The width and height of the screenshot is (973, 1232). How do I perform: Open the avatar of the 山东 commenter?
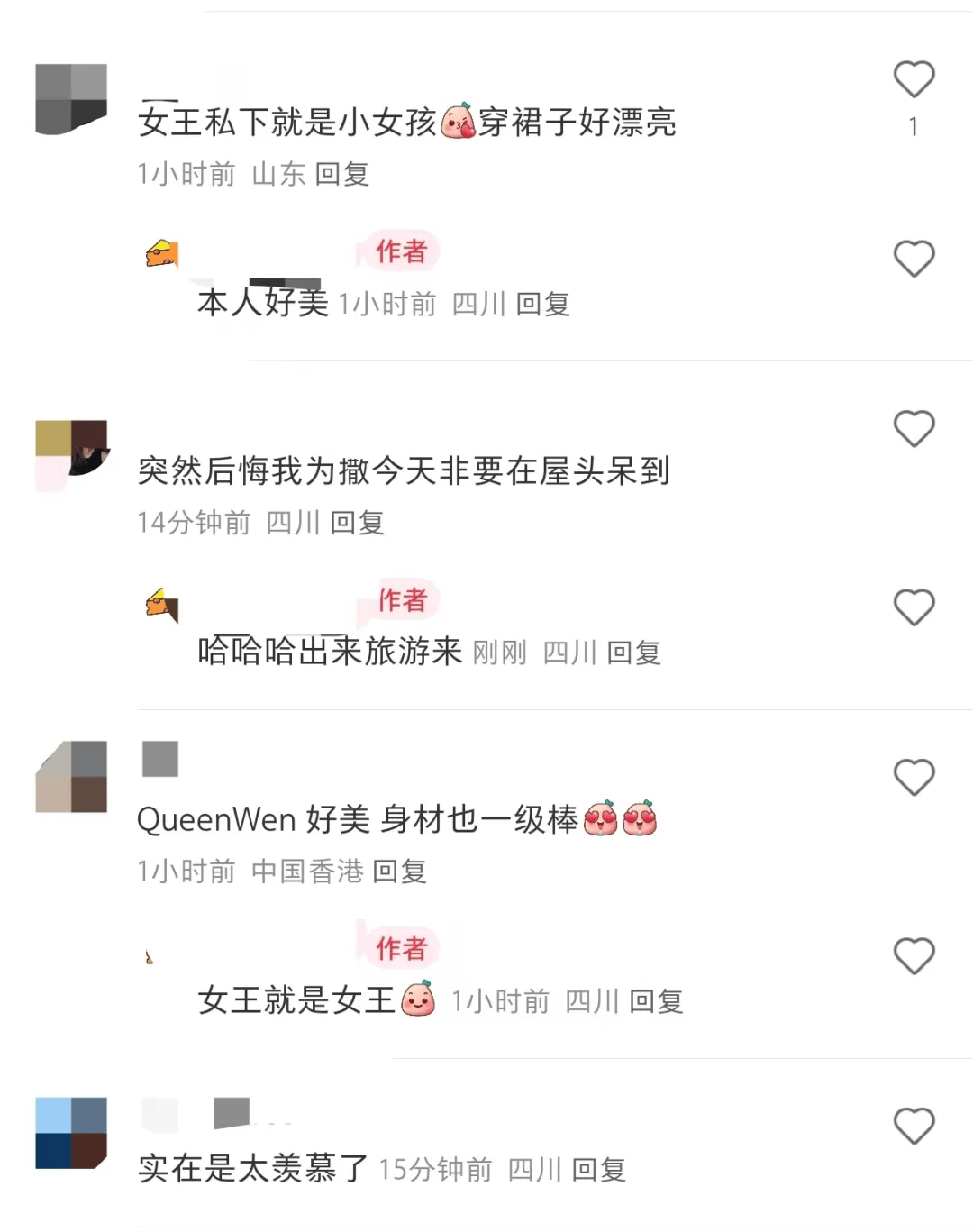tap(71, 99)
